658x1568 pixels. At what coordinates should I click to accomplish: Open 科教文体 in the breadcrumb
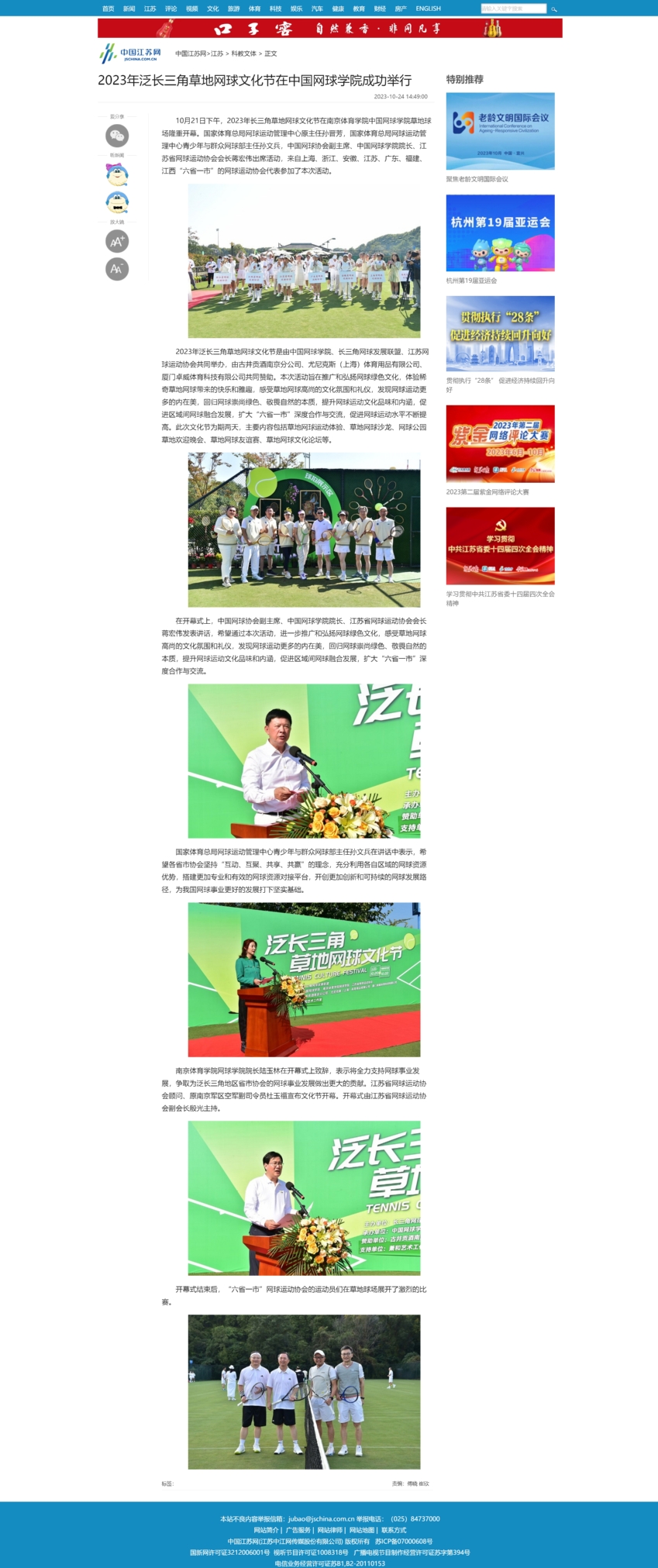click(x=243, y=53)
